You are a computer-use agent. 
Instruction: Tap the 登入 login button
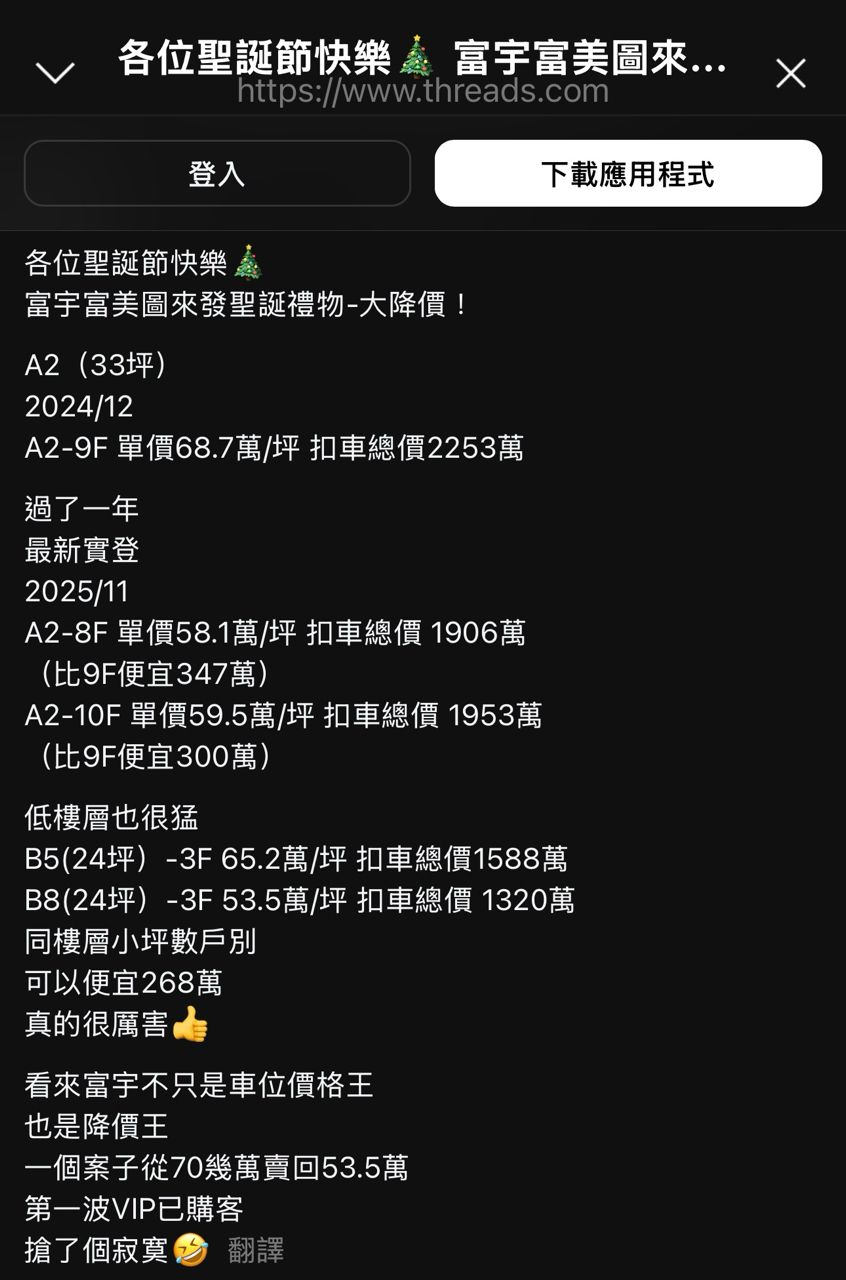(217, 174)
